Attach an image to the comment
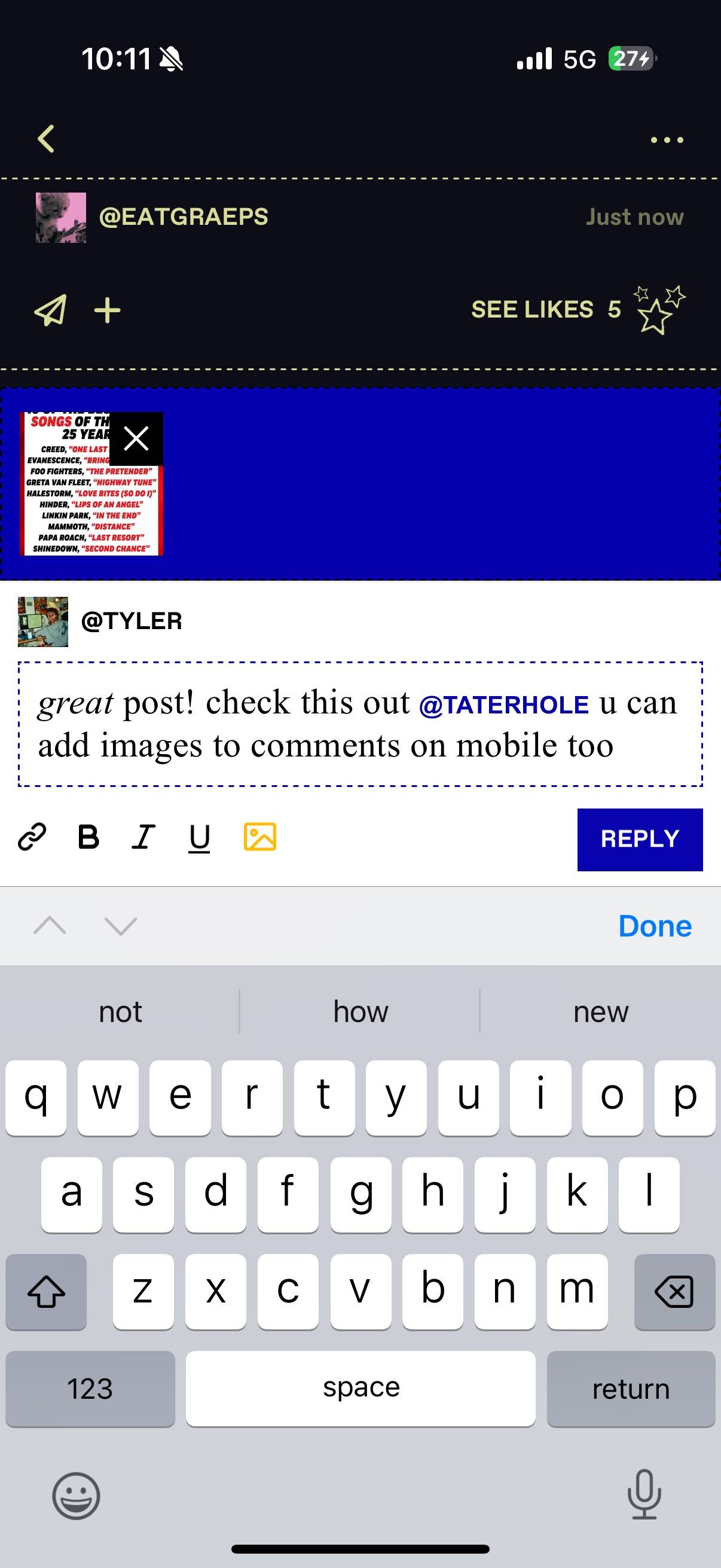 (x=260, y=837)
